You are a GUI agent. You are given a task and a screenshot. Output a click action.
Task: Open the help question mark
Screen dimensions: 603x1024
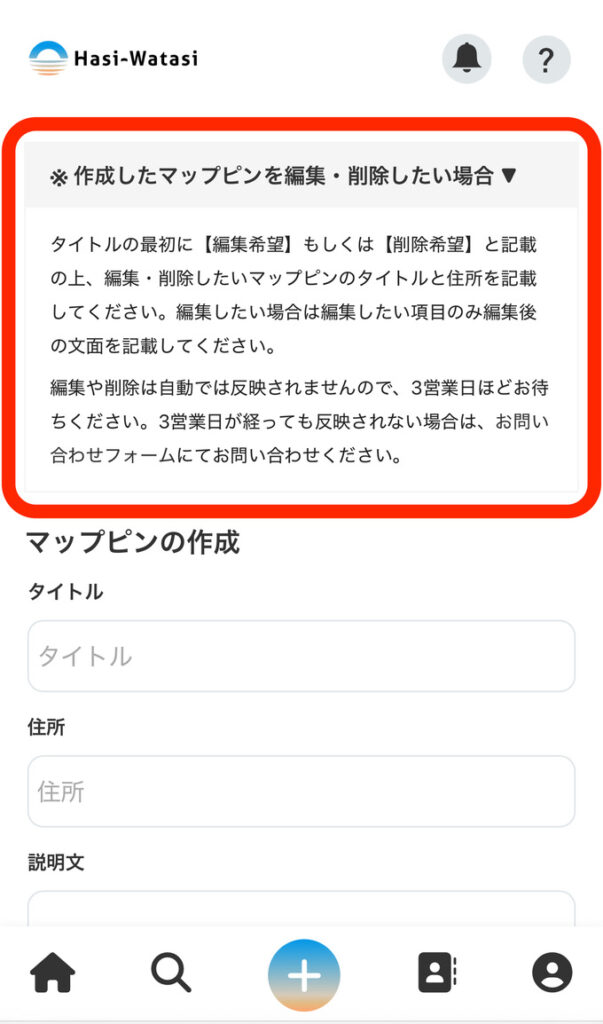tap(546, 59)
